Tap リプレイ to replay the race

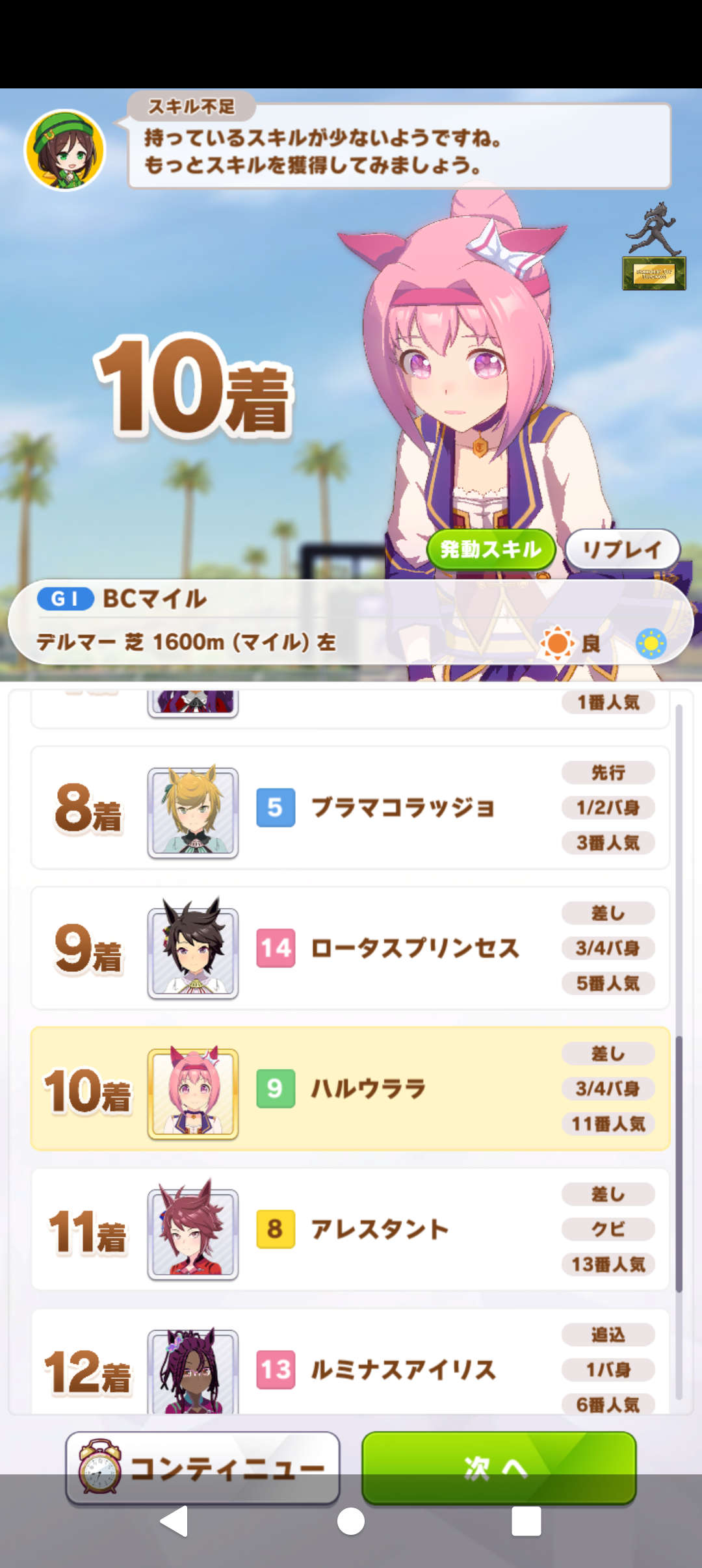[x=622, y=549]
